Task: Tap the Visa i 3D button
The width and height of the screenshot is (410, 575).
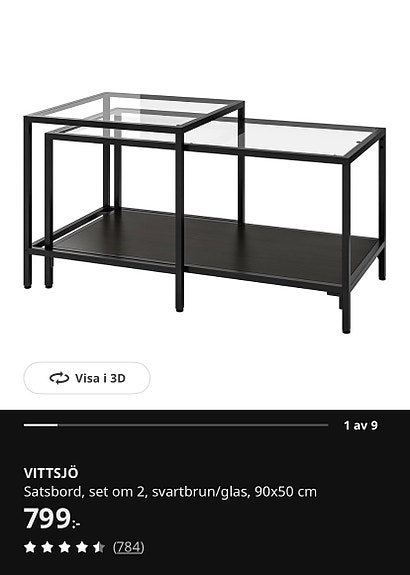Action: [x=87, y=378]
